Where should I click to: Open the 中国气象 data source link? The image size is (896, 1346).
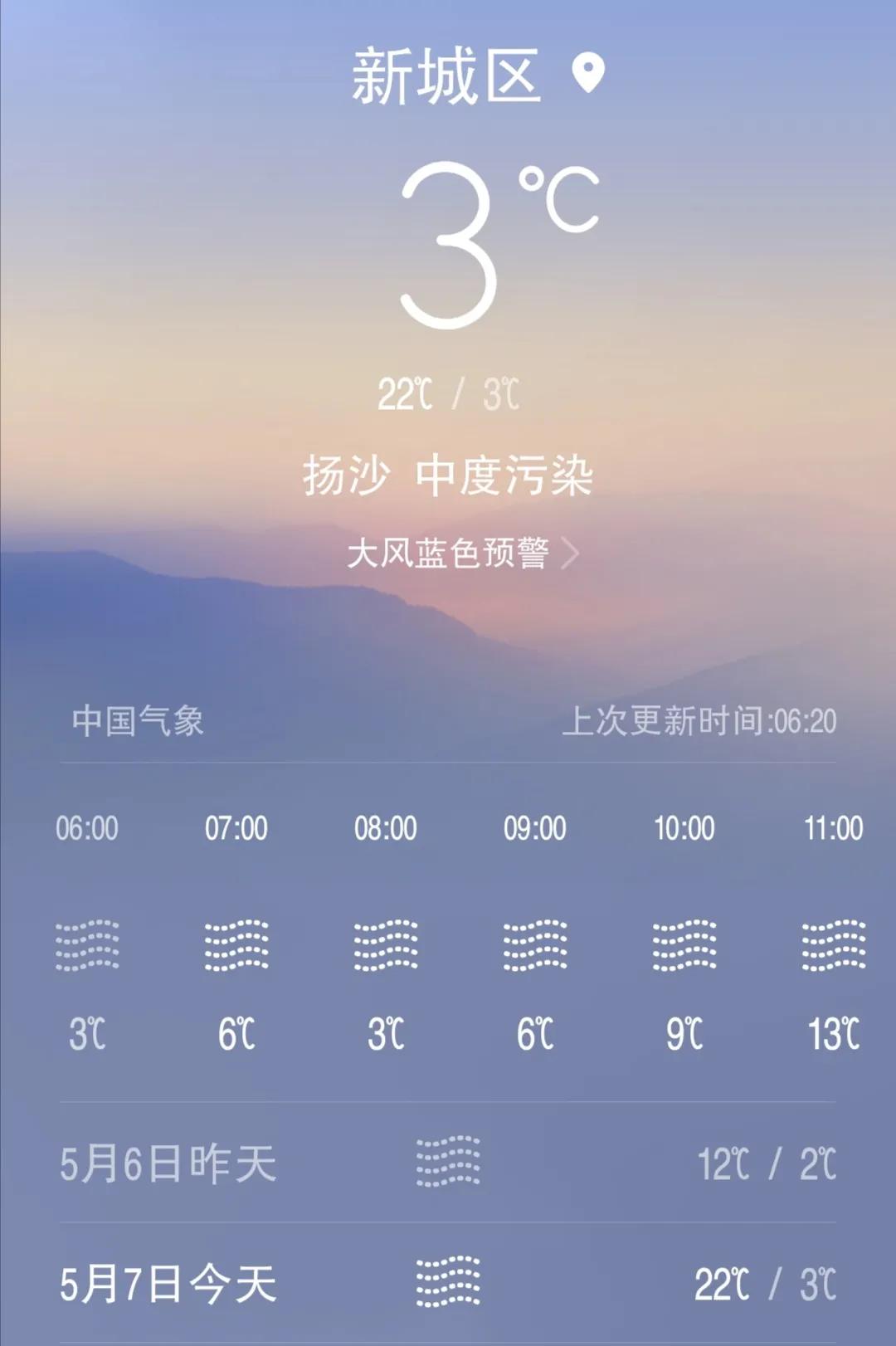138,720
